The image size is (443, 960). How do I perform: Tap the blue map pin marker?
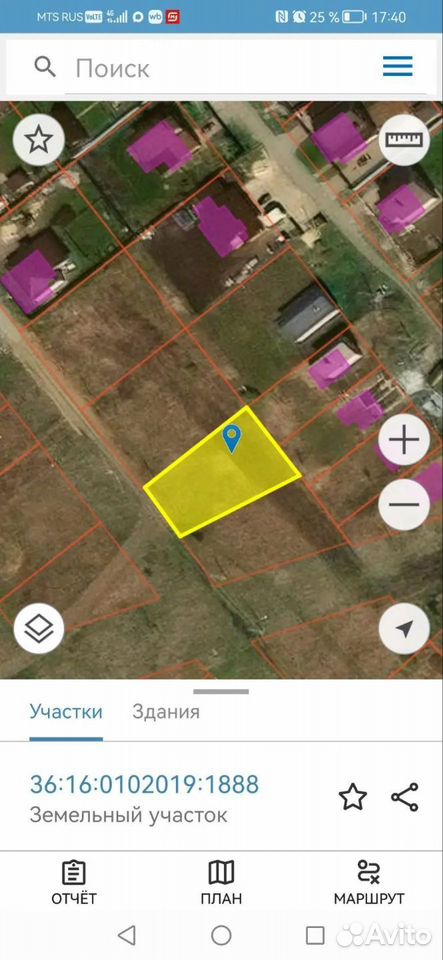tap(231, 439)
